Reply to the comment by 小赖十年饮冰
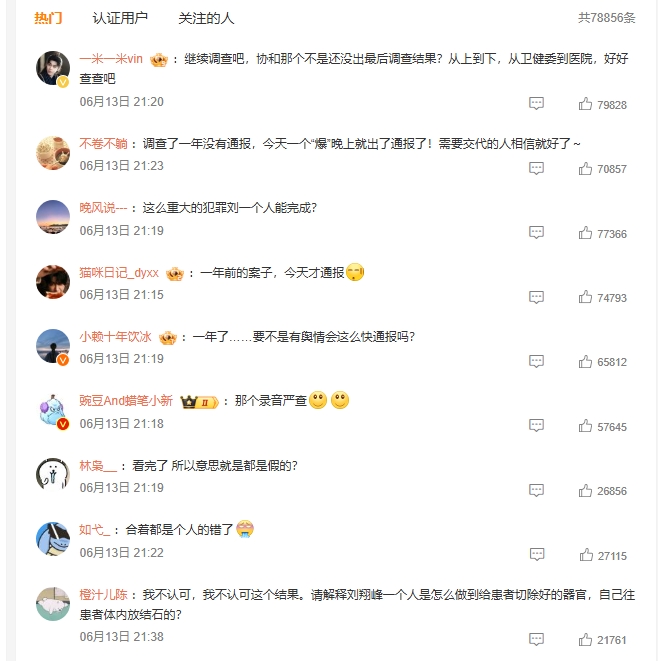The image size is (658, 661). click(x=536, y=361)
